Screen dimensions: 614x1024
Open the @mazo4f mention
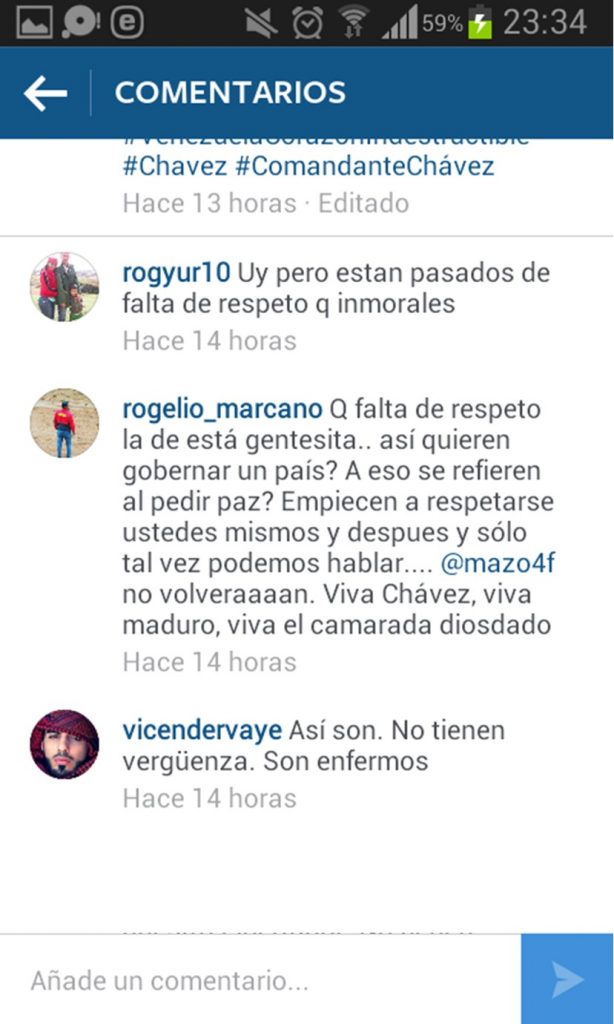[497, 564]
